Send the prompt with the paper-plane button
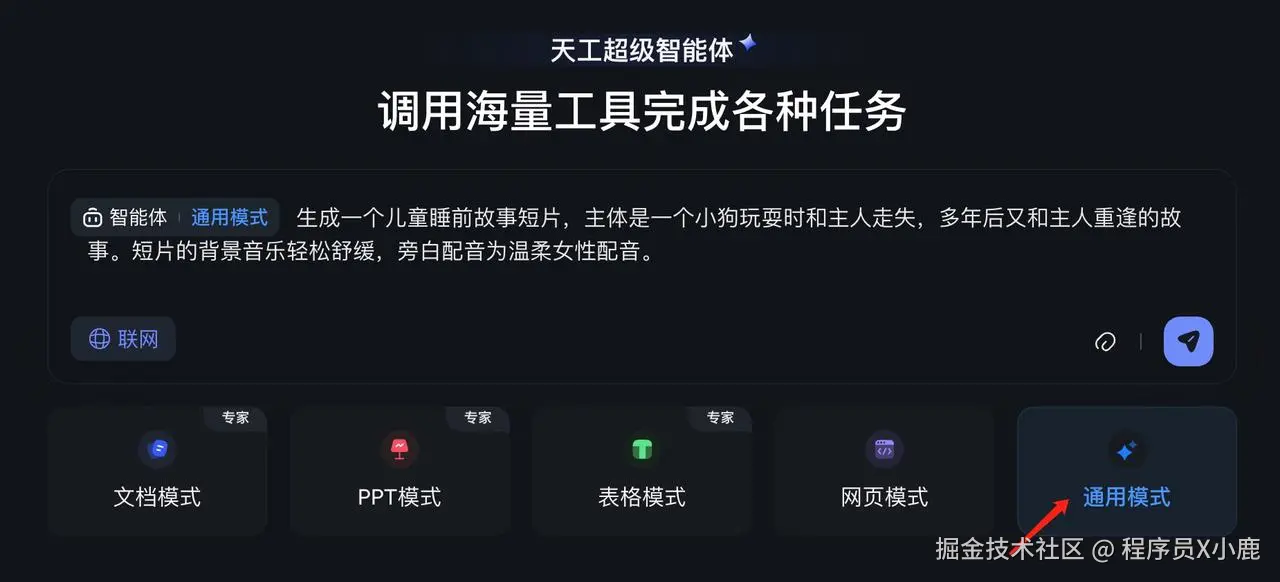 (1188, 341)
